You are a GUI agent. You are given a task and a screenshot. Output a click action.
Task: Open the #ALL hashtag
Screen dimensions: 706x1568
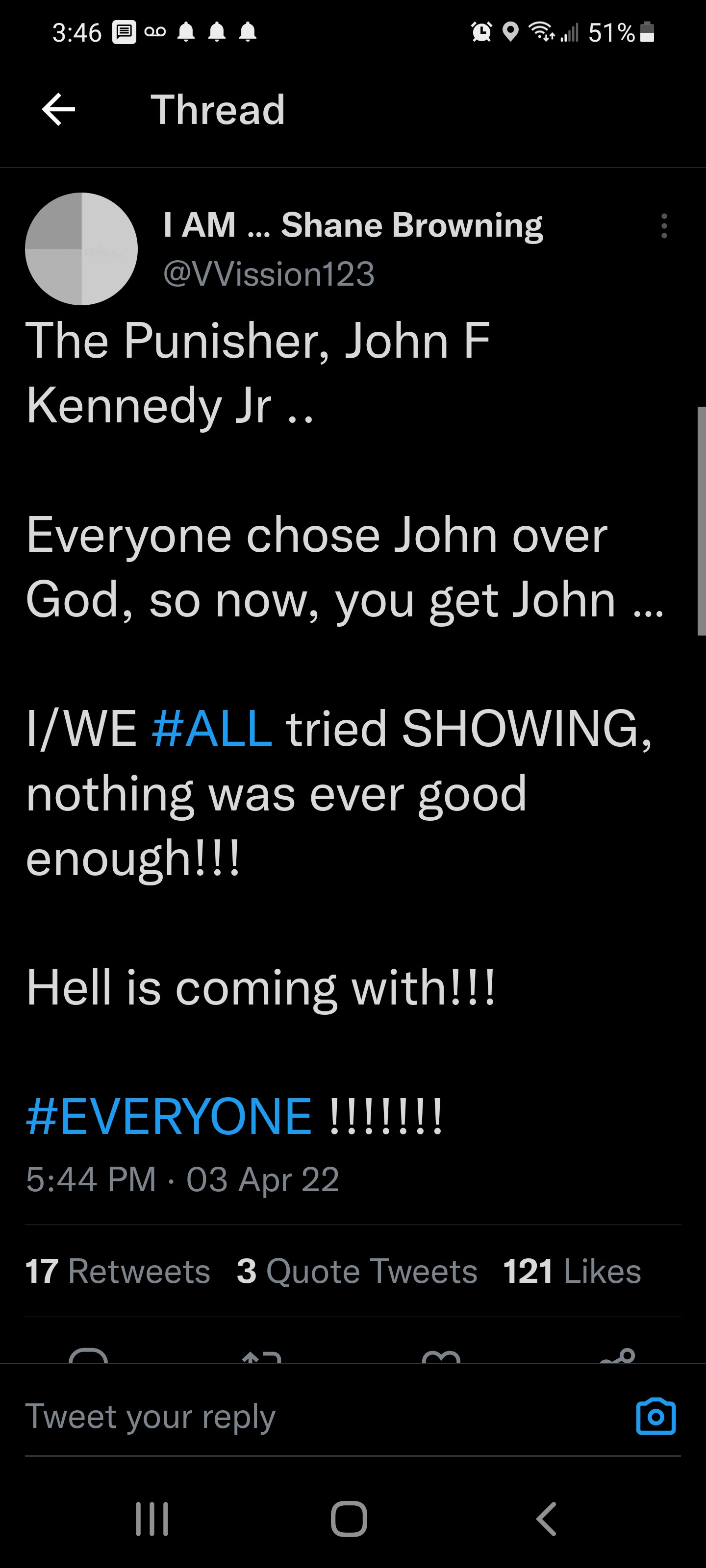211,729
